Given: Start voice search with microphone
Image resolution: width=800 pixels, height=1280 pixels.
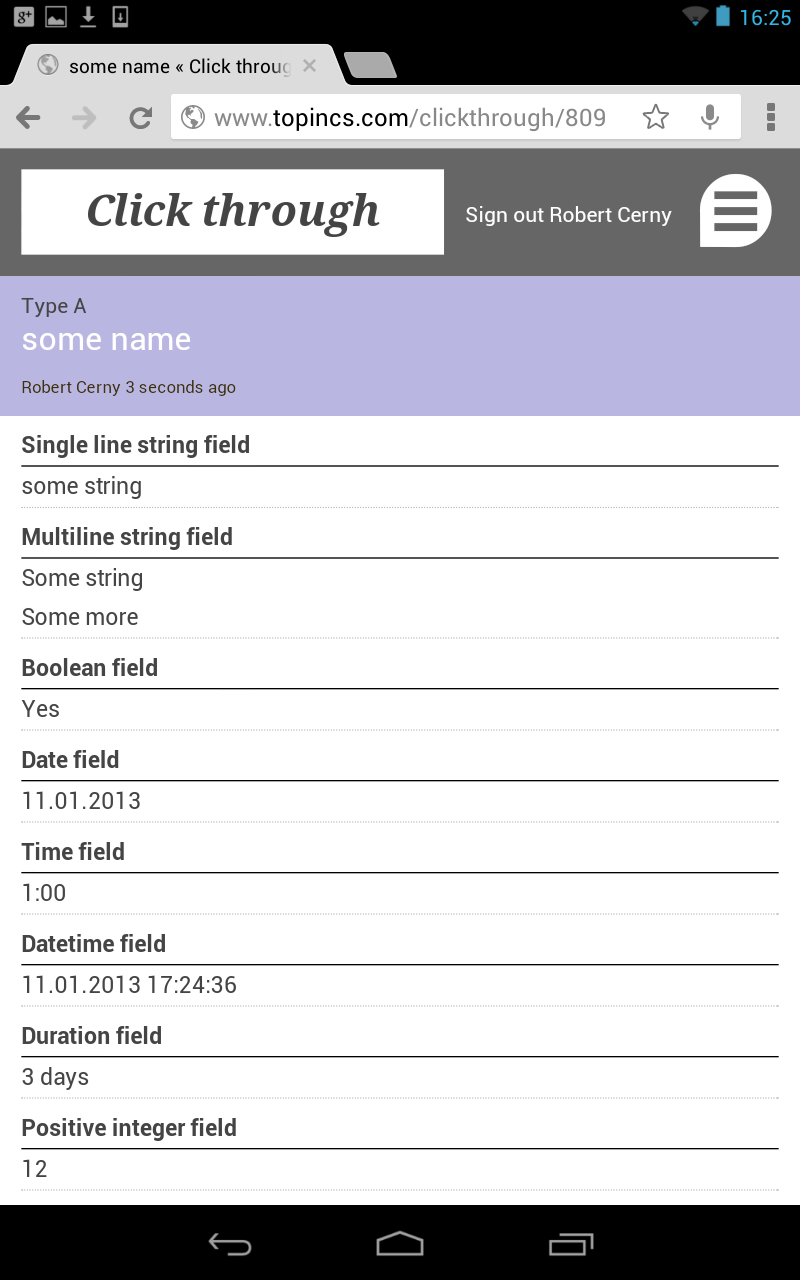Looking at the screenshot, I should (x=710, y=118).
